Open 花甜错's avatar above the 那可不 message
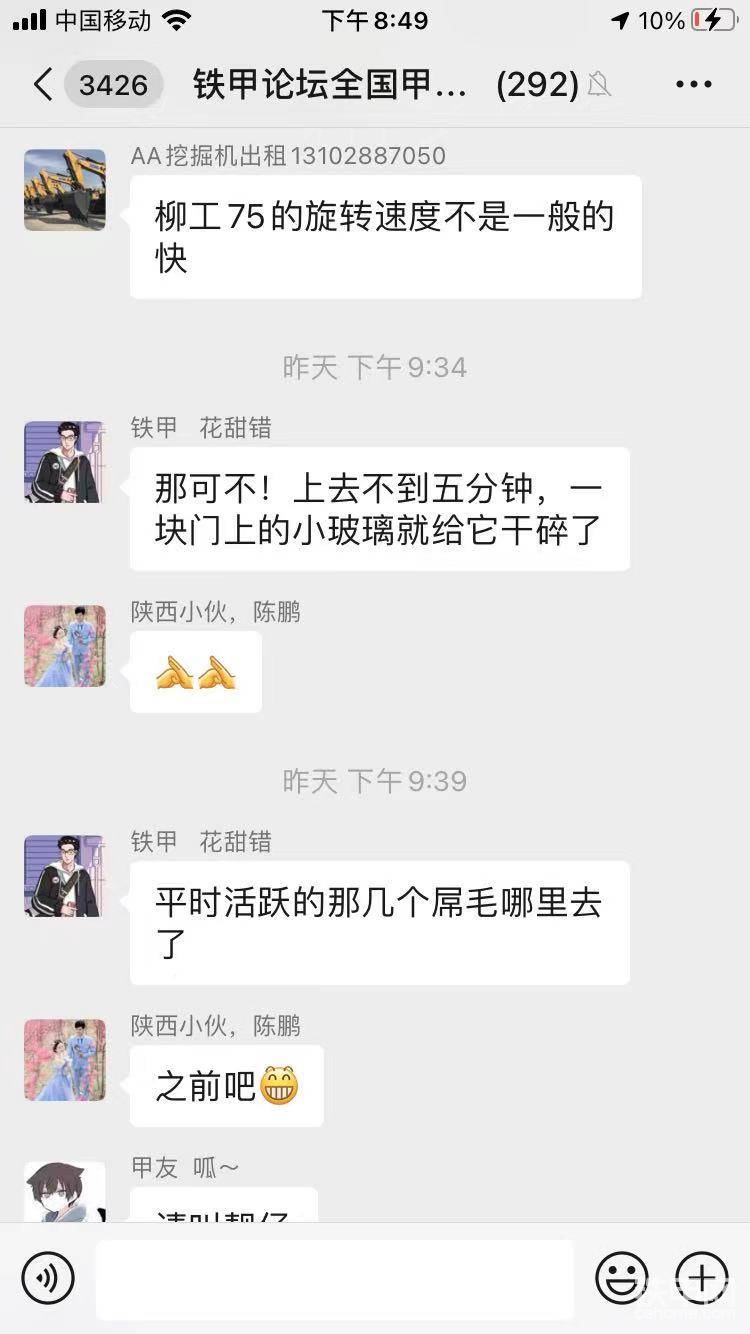The image size is (750, 1334). 65,462
